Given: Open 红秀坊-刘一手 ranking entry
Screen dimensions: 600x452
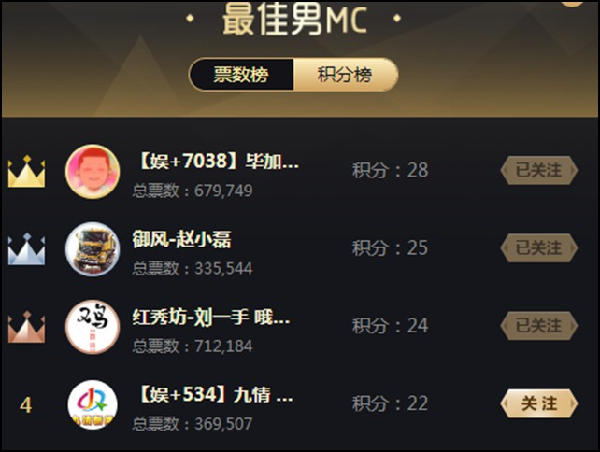Looking at the screenshot, I should click(x=211, y=317).
